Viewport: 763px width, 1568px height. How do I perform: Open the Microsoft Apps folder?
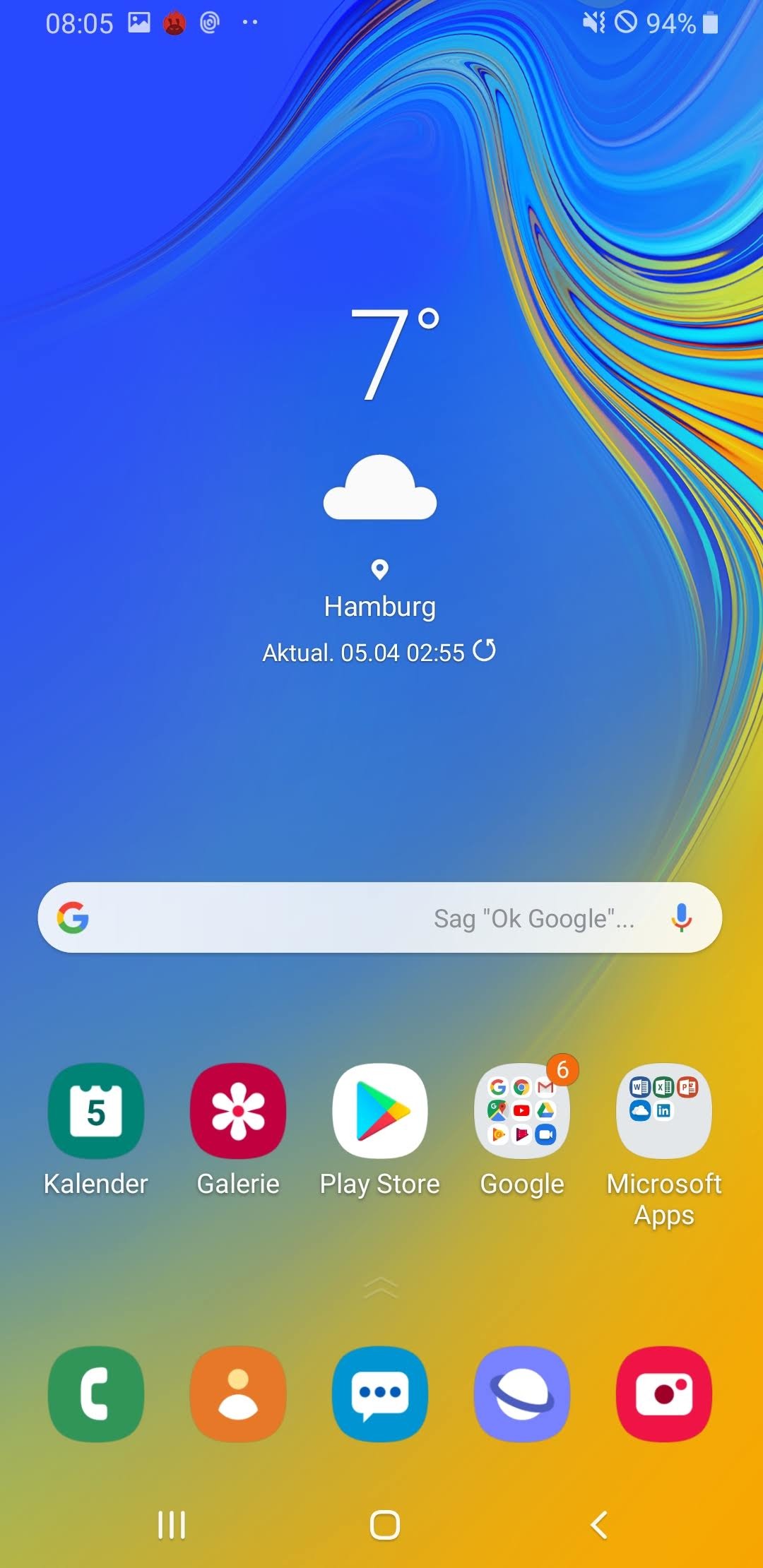click(x=664, y=1111)
